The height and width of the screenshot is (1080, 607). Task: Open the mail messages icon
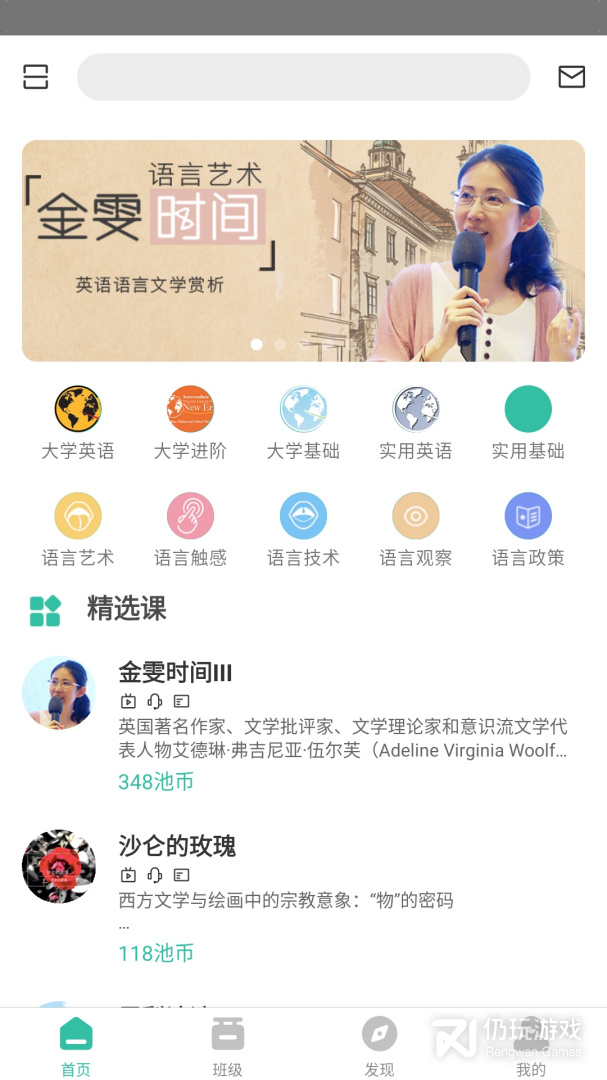coord(571,77)
